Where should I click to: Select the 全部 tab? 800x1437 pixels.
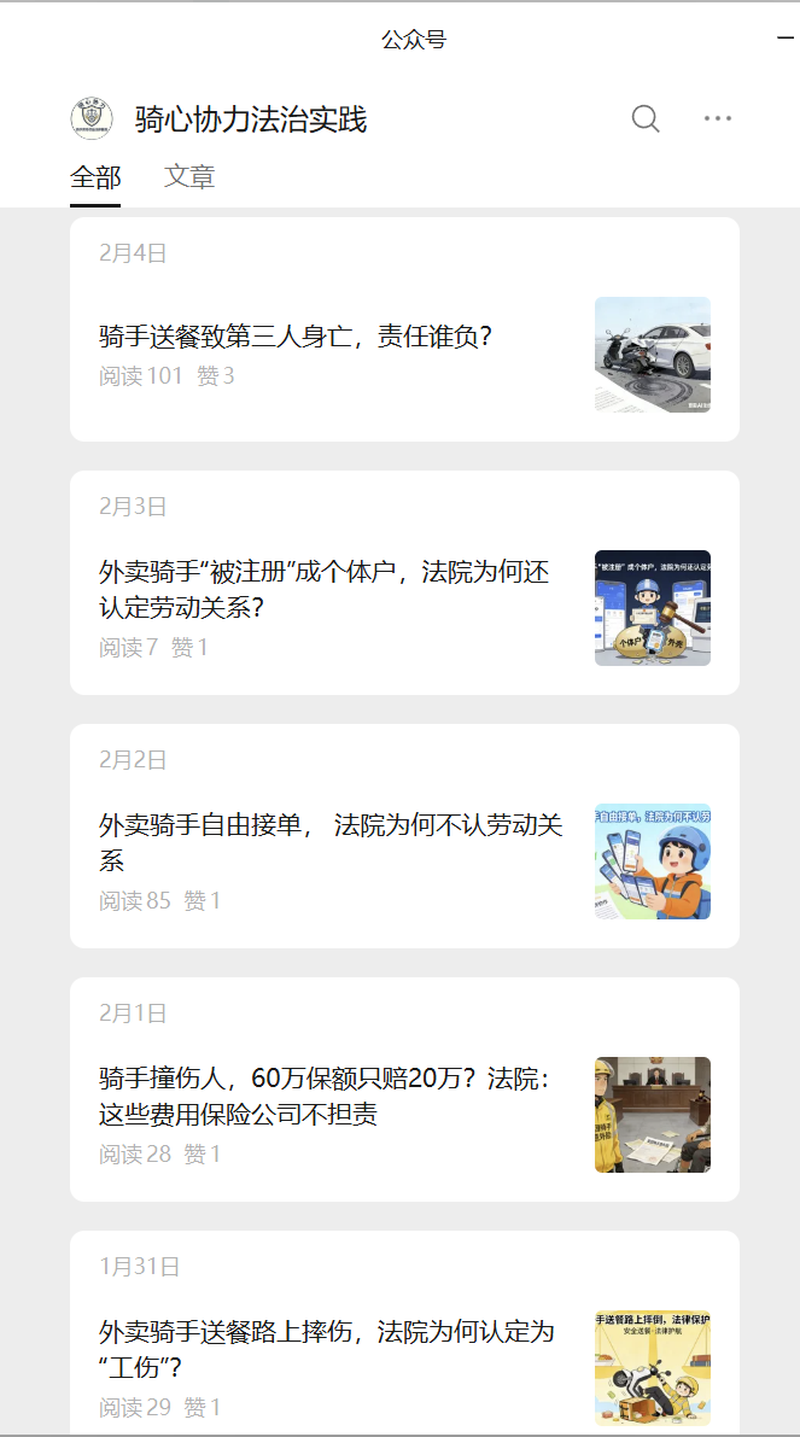click(94, 177)
